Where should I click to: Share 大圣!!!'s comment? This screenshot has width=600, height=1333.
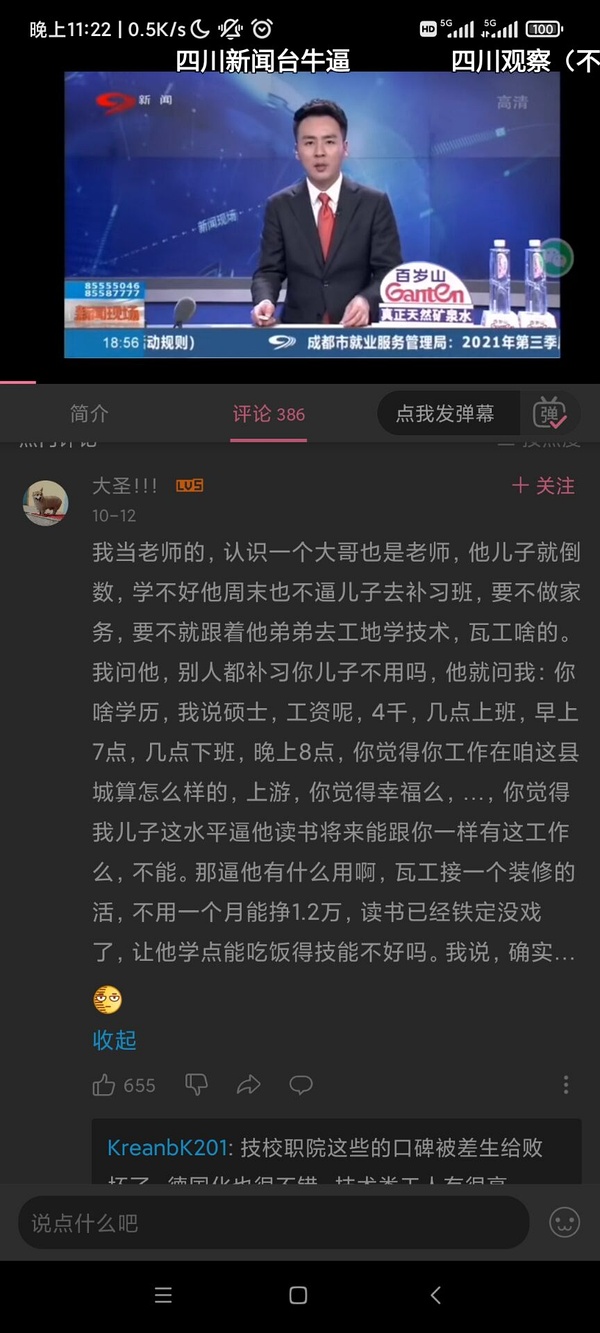click(249, 1085)
